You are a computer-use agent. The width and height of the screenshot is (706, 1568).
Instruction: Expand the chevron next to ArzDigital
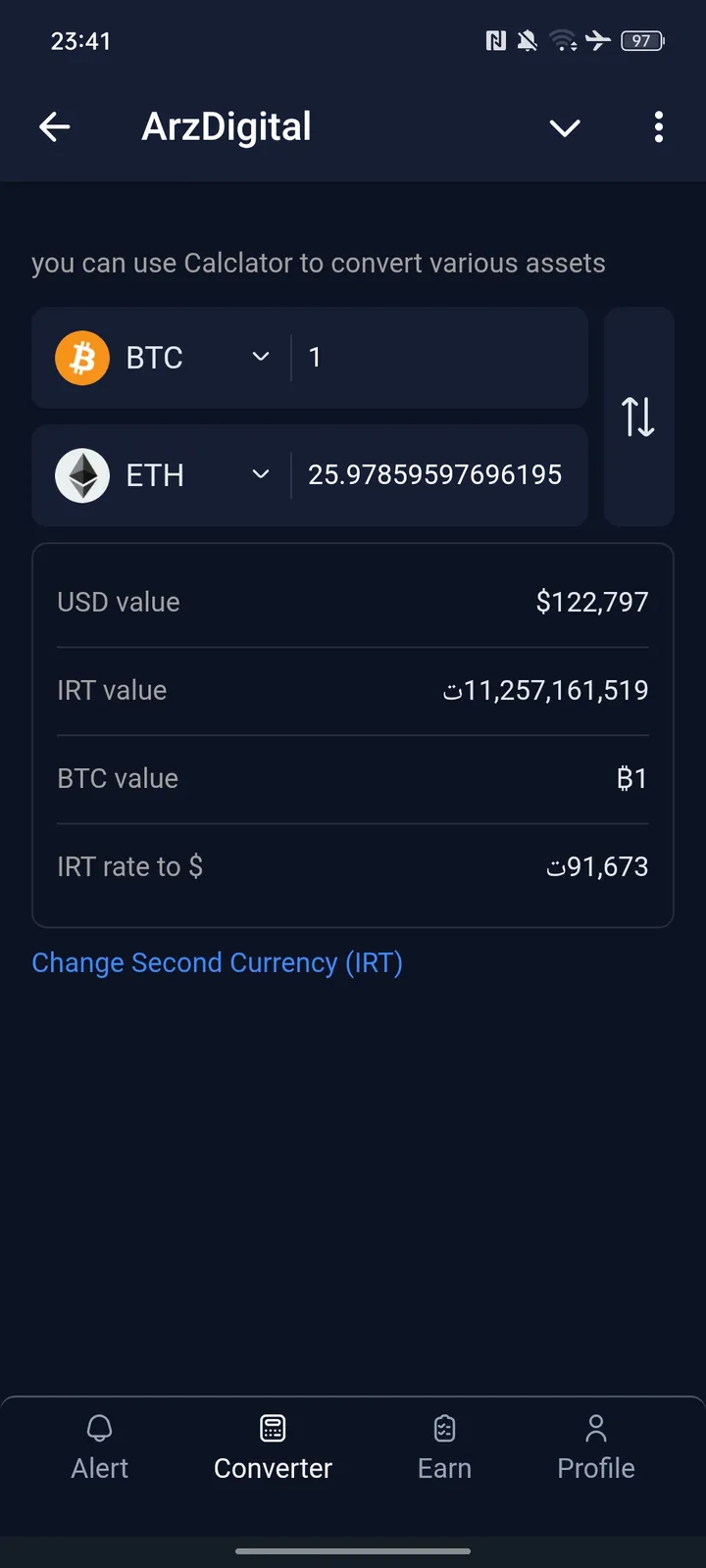pos(565,127)
